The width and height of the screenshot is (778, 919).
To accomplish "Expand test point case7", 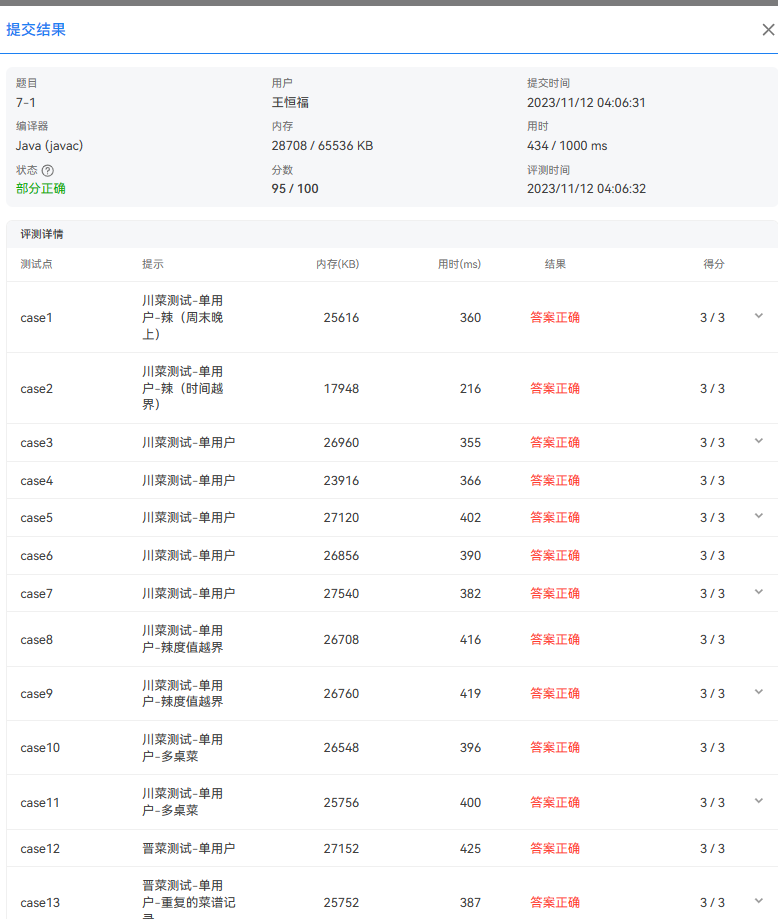I will point(758,592).
